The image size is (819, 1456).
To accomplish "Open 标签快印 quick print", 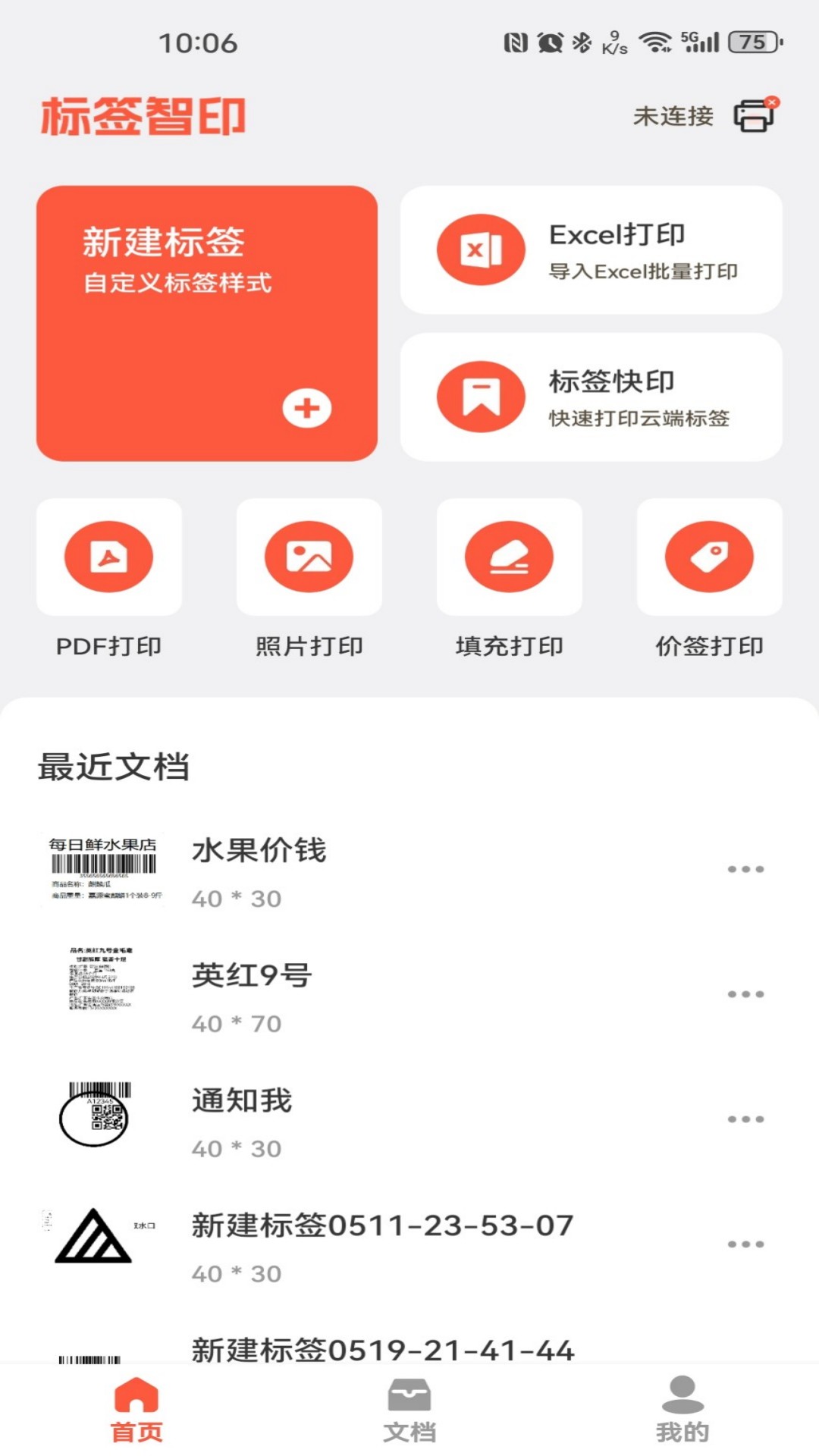I will click(591, 397).
